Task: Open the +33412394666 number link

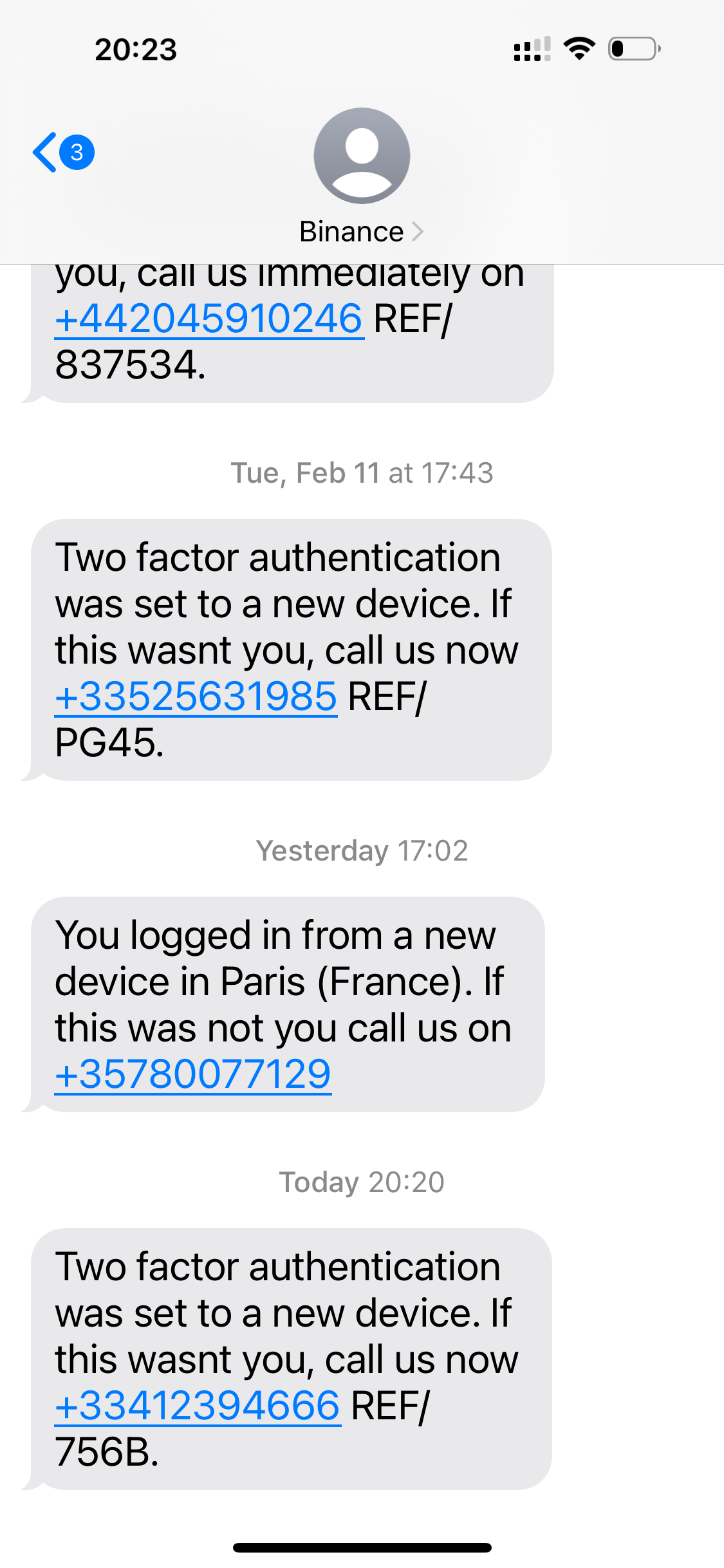Action: coord(198,1406)
